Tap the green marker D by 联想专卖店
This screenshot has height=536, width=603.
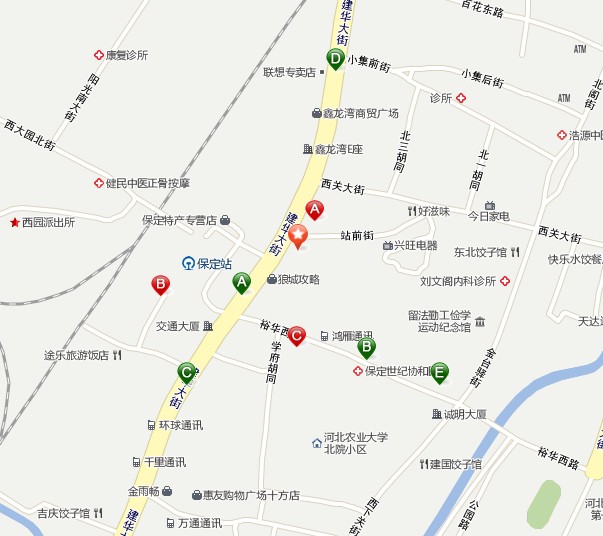pyautogui.click(x=335, y=60)
